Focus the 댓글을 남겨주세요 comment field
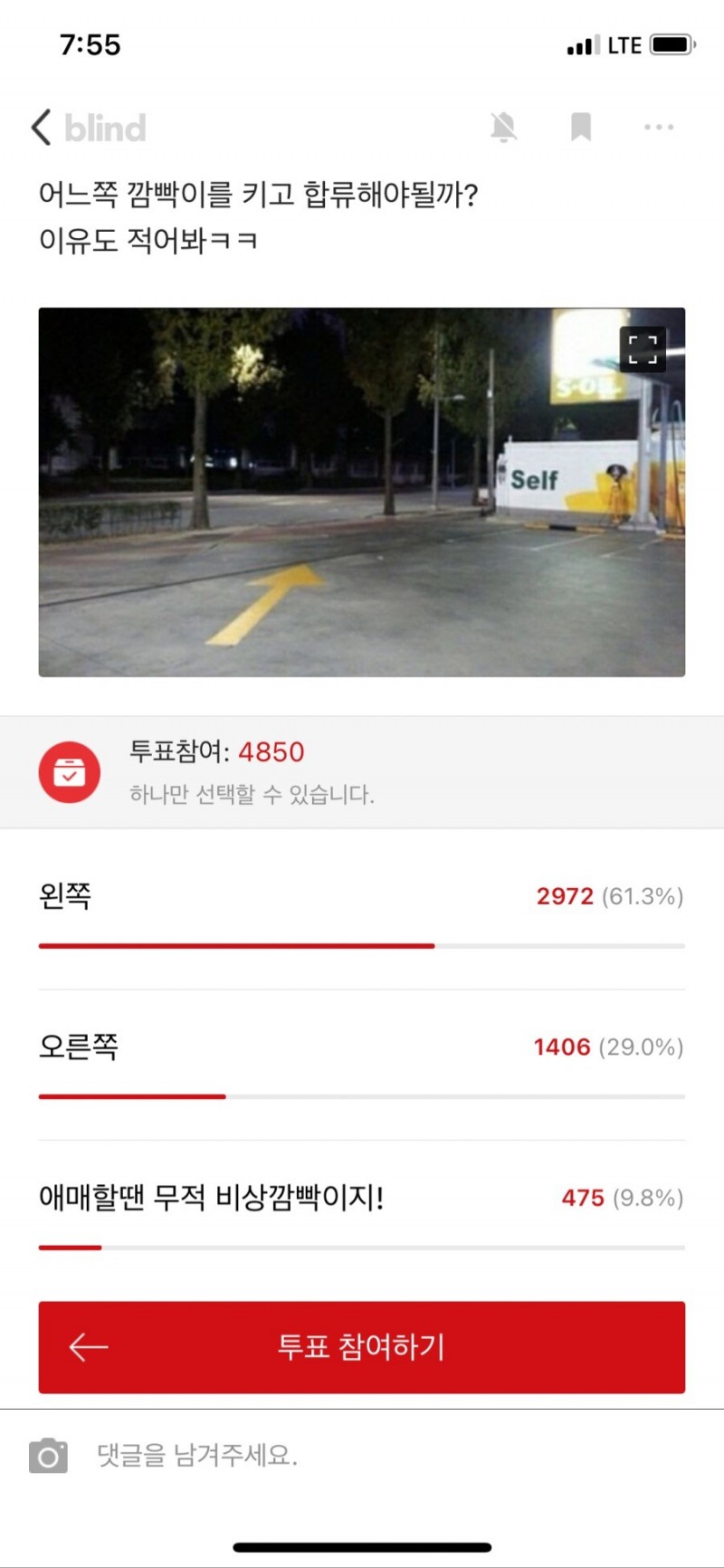 click(389, 1456)
